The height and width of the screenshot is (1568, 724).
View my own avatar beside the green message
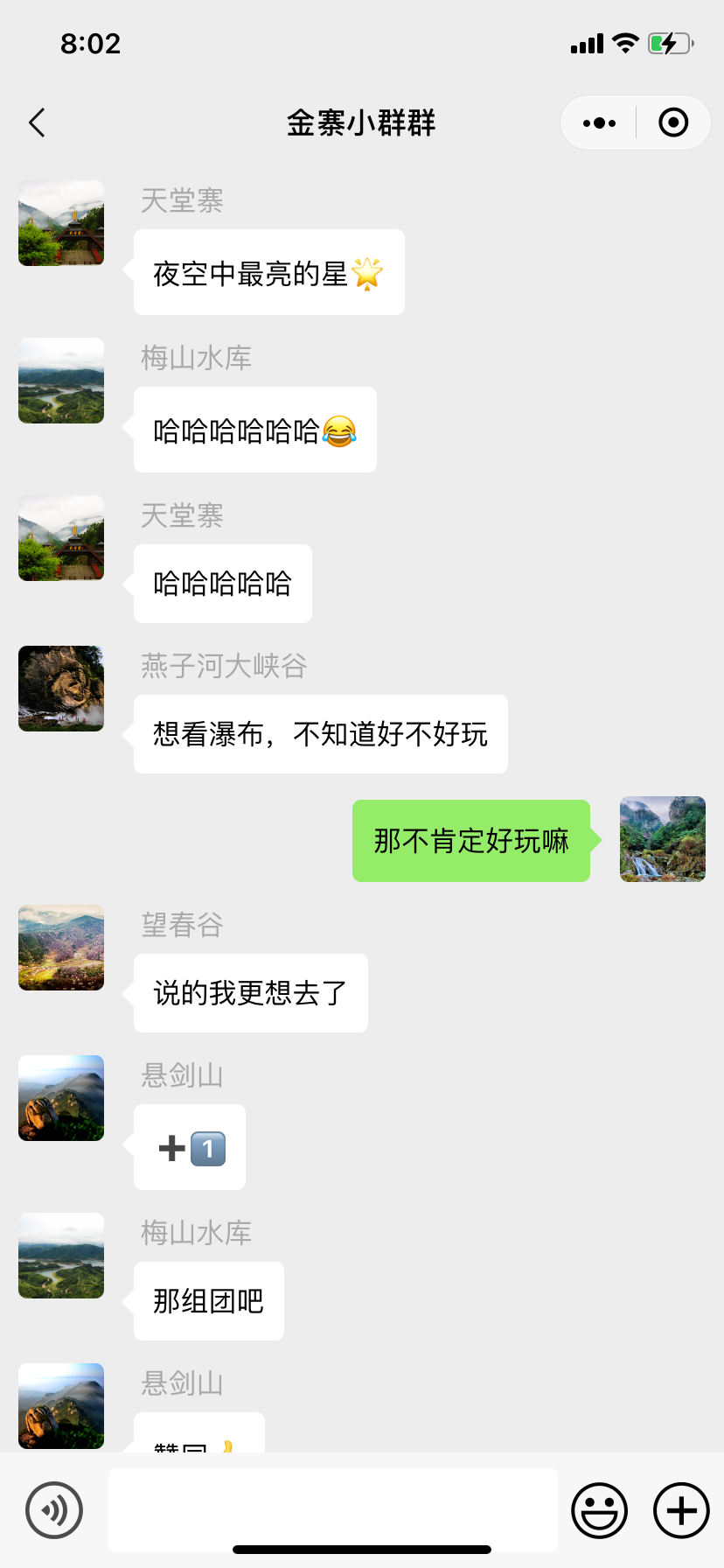(x=662, y=839)
